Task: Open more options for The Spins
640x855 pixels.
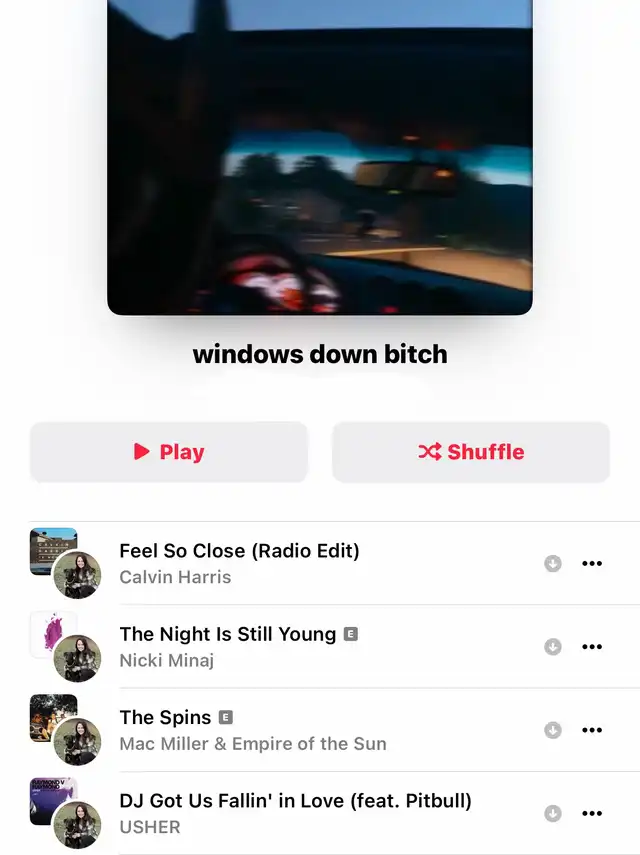Action: point(592,730)
